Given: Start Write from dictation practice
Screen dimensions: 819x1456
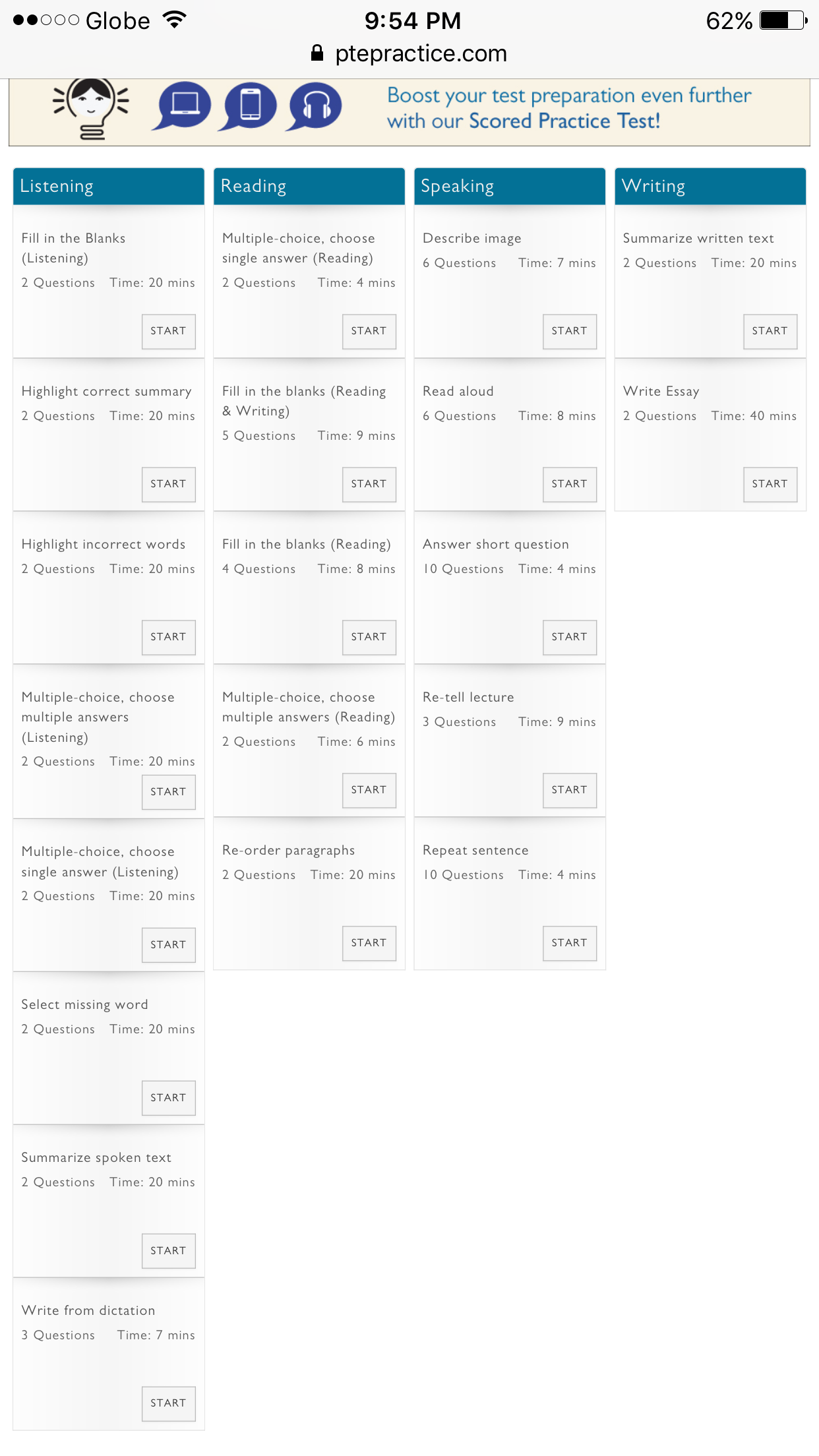Looking at the screenshot, I should pos(168,1403).
